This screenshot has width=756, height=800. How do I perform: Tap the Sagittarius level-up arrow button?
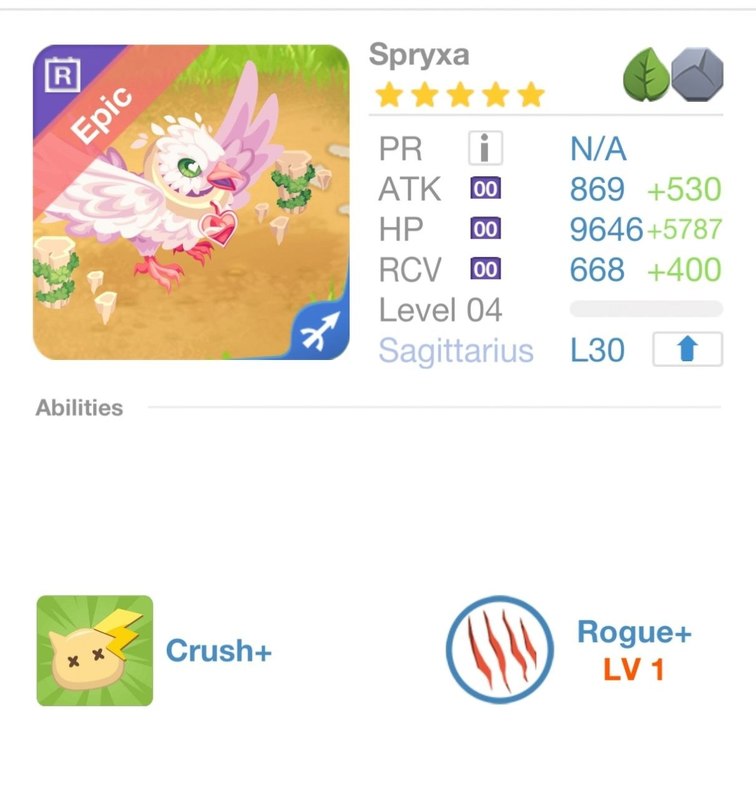pyautogui.click(x=687, y=350)
